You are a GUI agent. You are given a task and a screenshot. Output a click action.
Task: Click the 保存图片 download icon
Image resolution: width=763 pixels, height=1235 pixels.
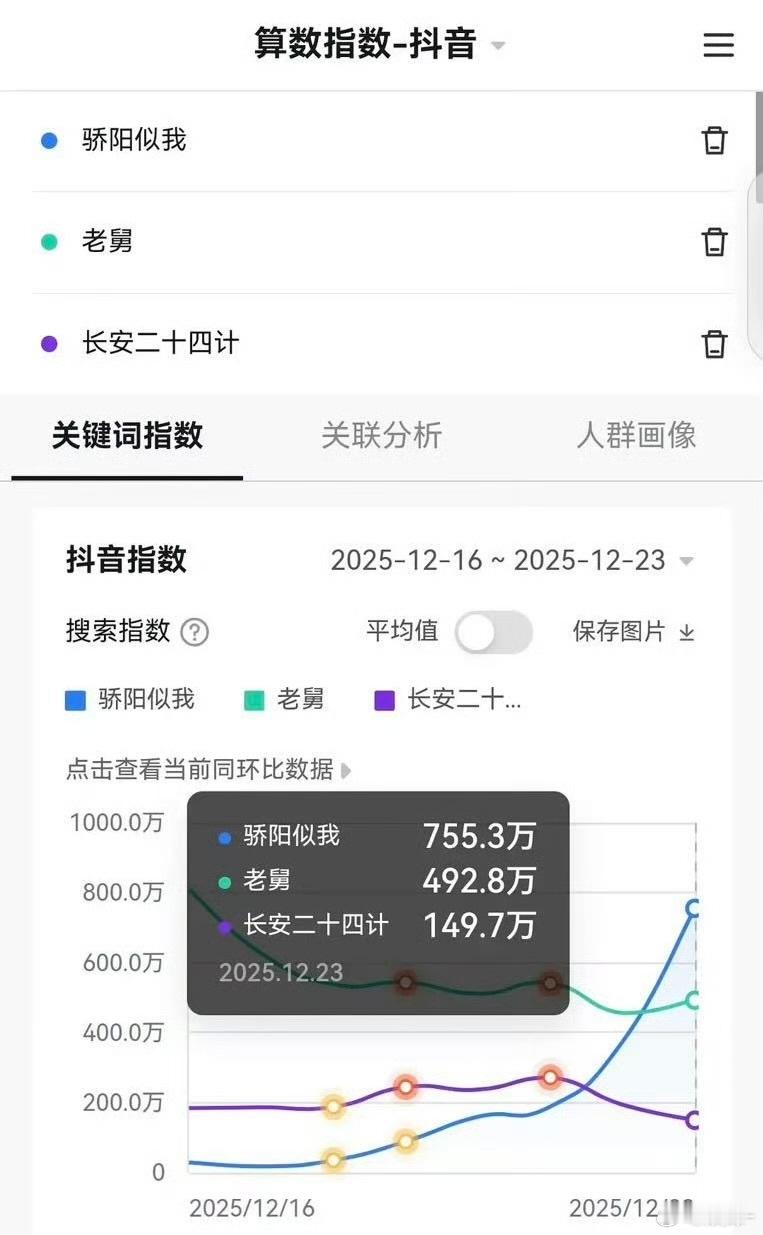tap(686, 633)
